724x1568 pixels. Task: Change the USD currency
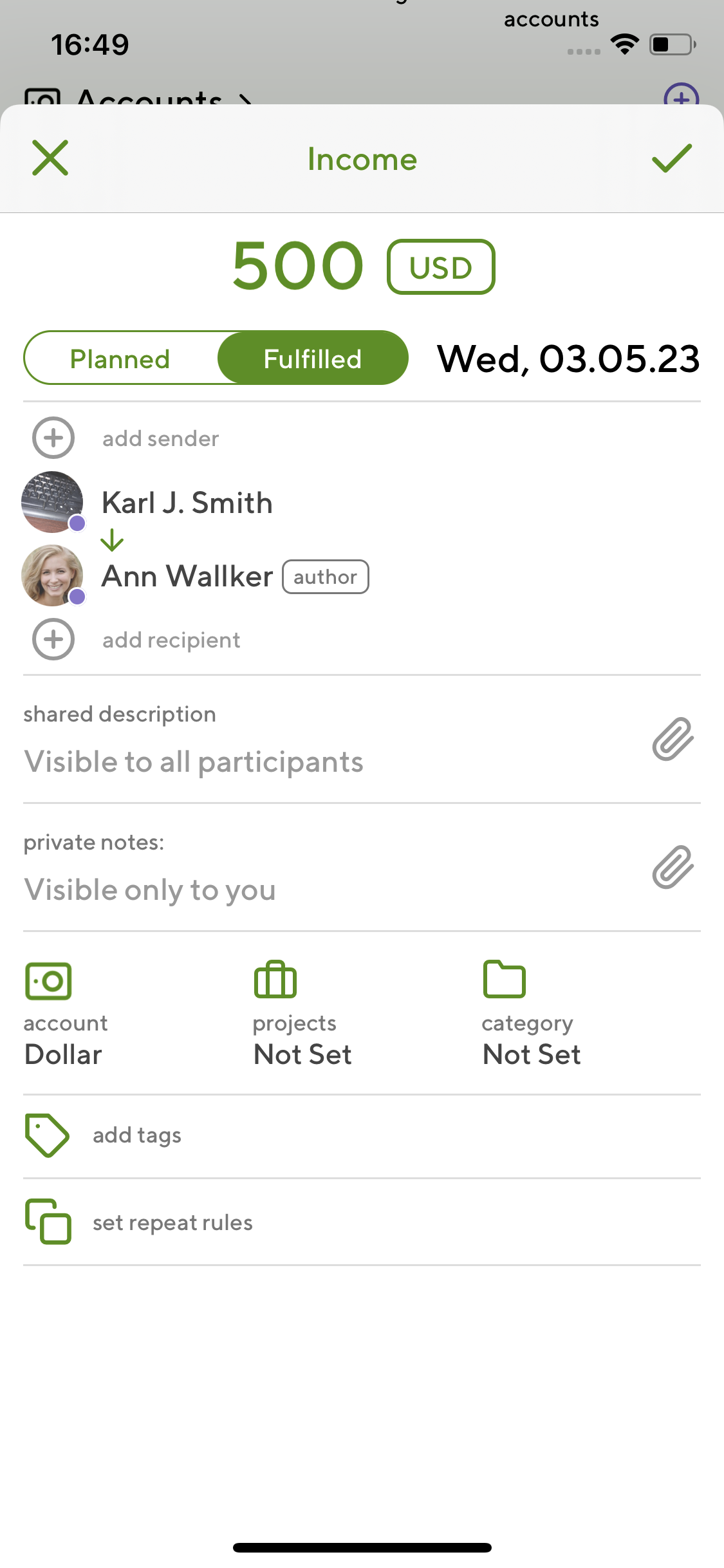coord(441,267)
